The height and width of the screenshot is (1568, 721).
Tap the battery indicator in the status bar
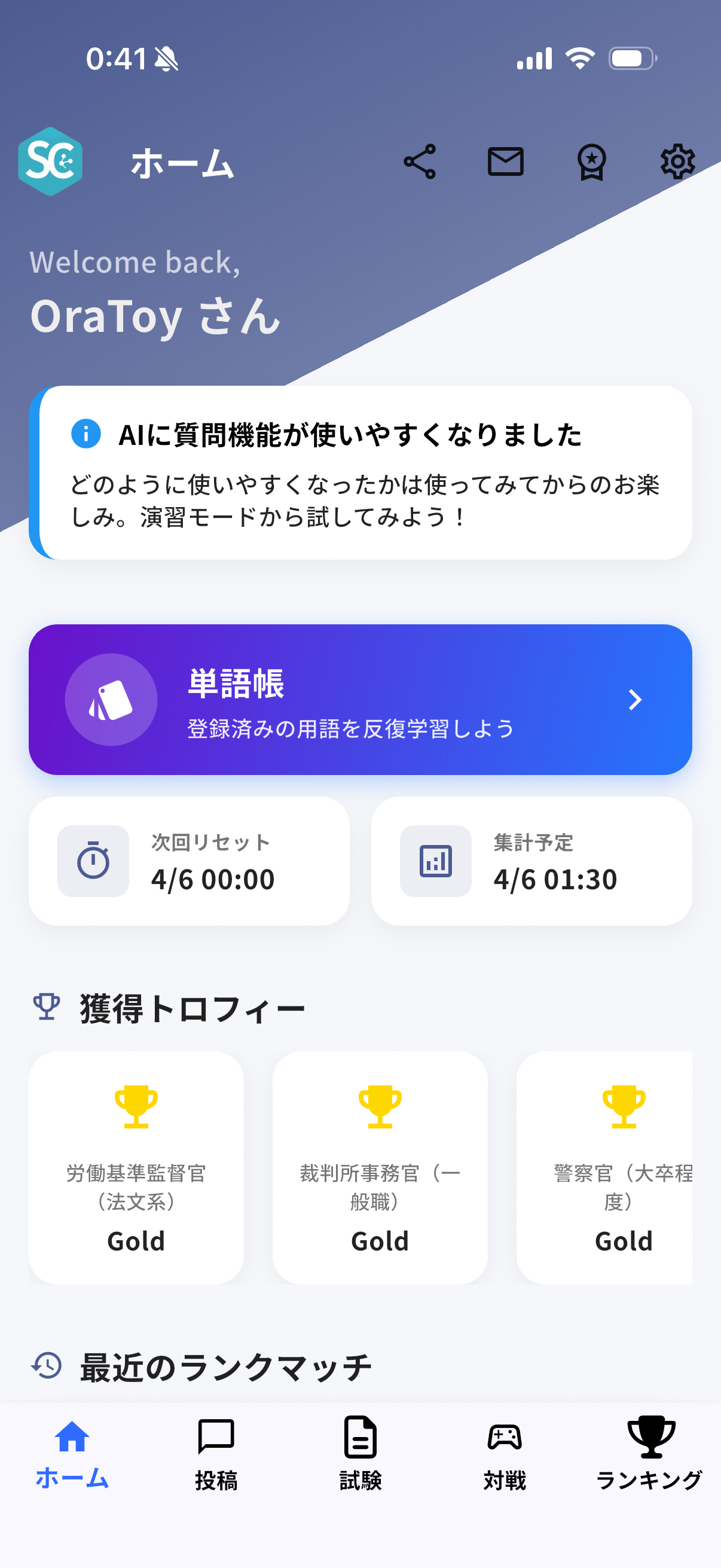pos(632,59)
